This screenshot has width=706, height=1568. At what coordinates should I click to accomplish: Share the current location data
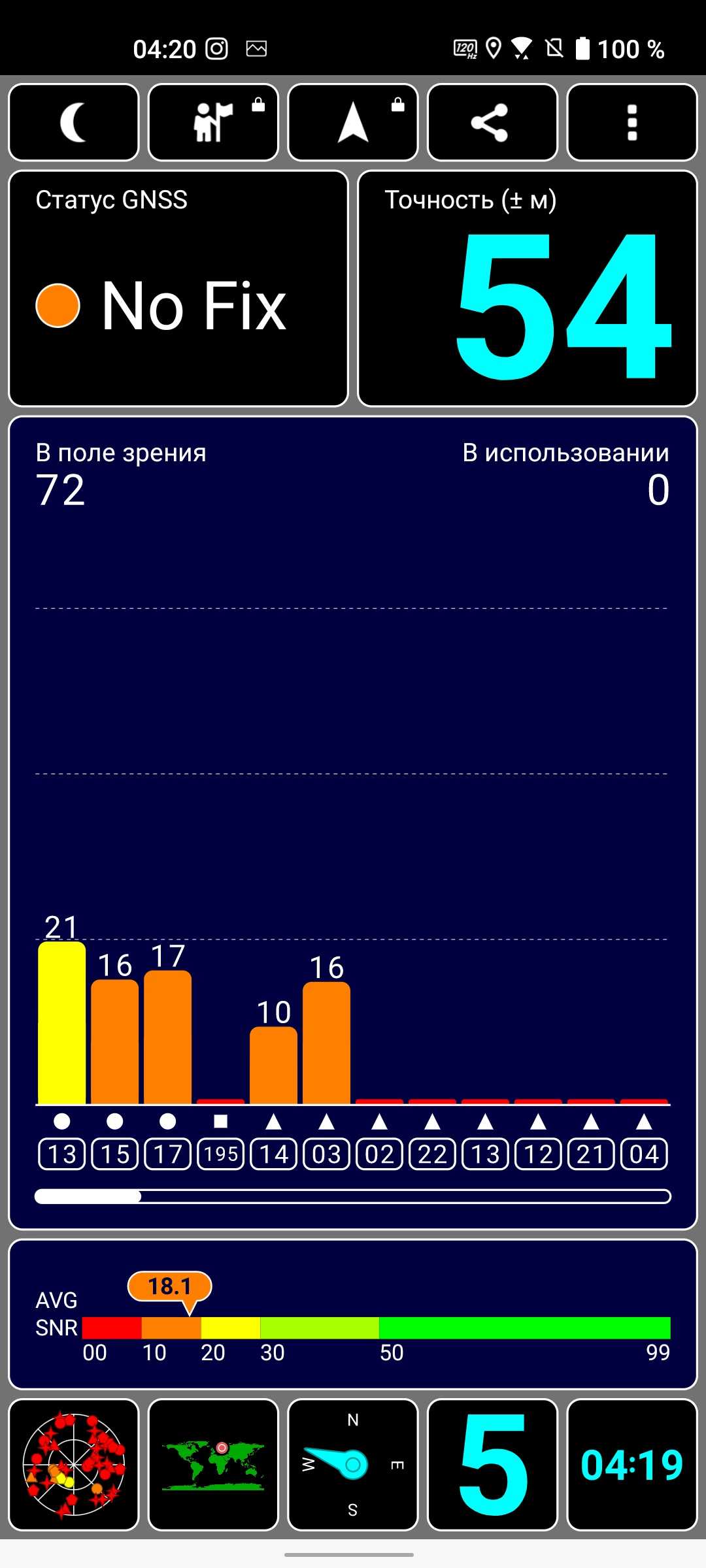[492, 122]
